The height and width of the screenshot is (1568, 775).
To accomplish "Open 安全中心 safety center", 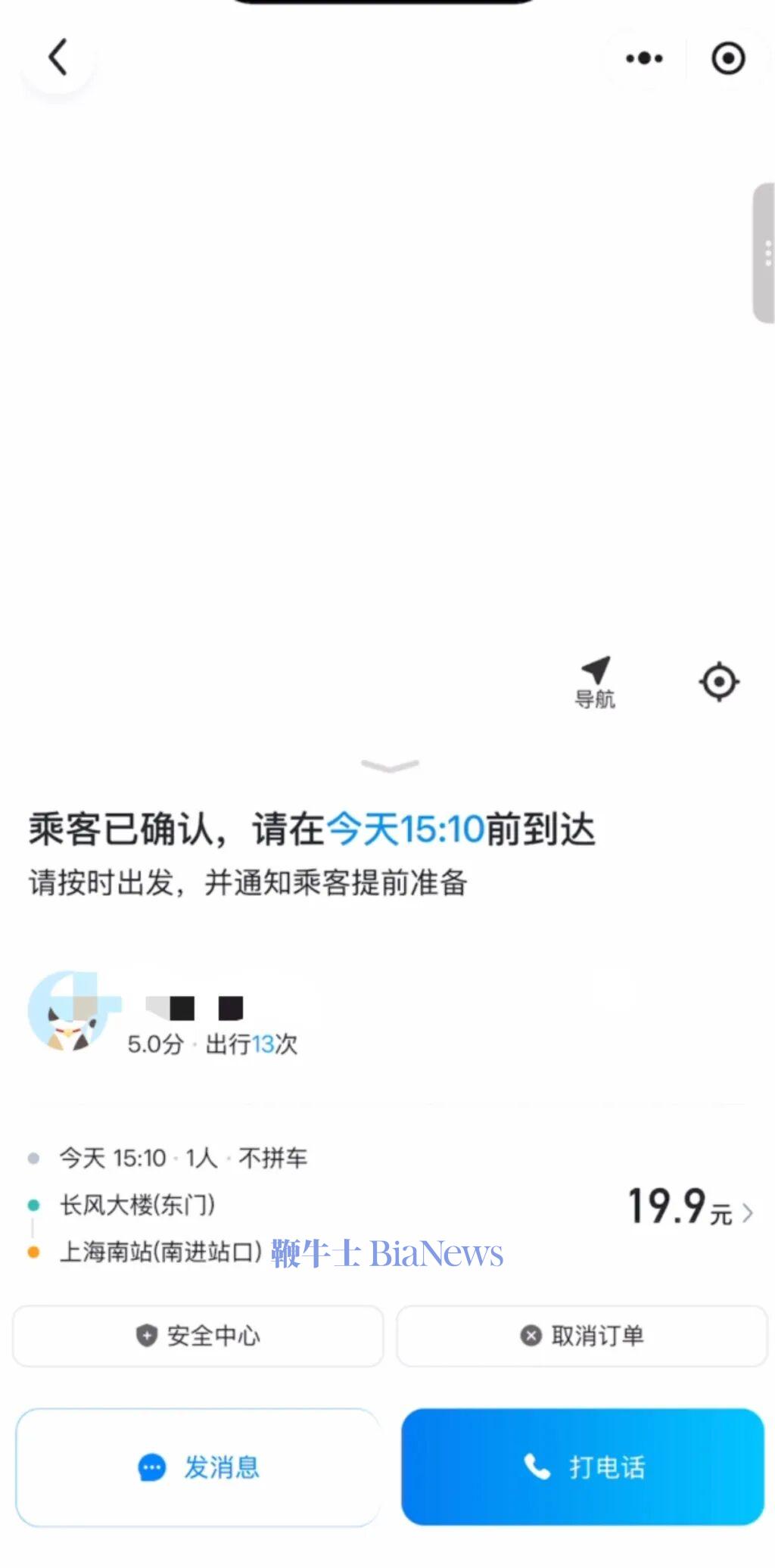I will (x=198, y=1336).
